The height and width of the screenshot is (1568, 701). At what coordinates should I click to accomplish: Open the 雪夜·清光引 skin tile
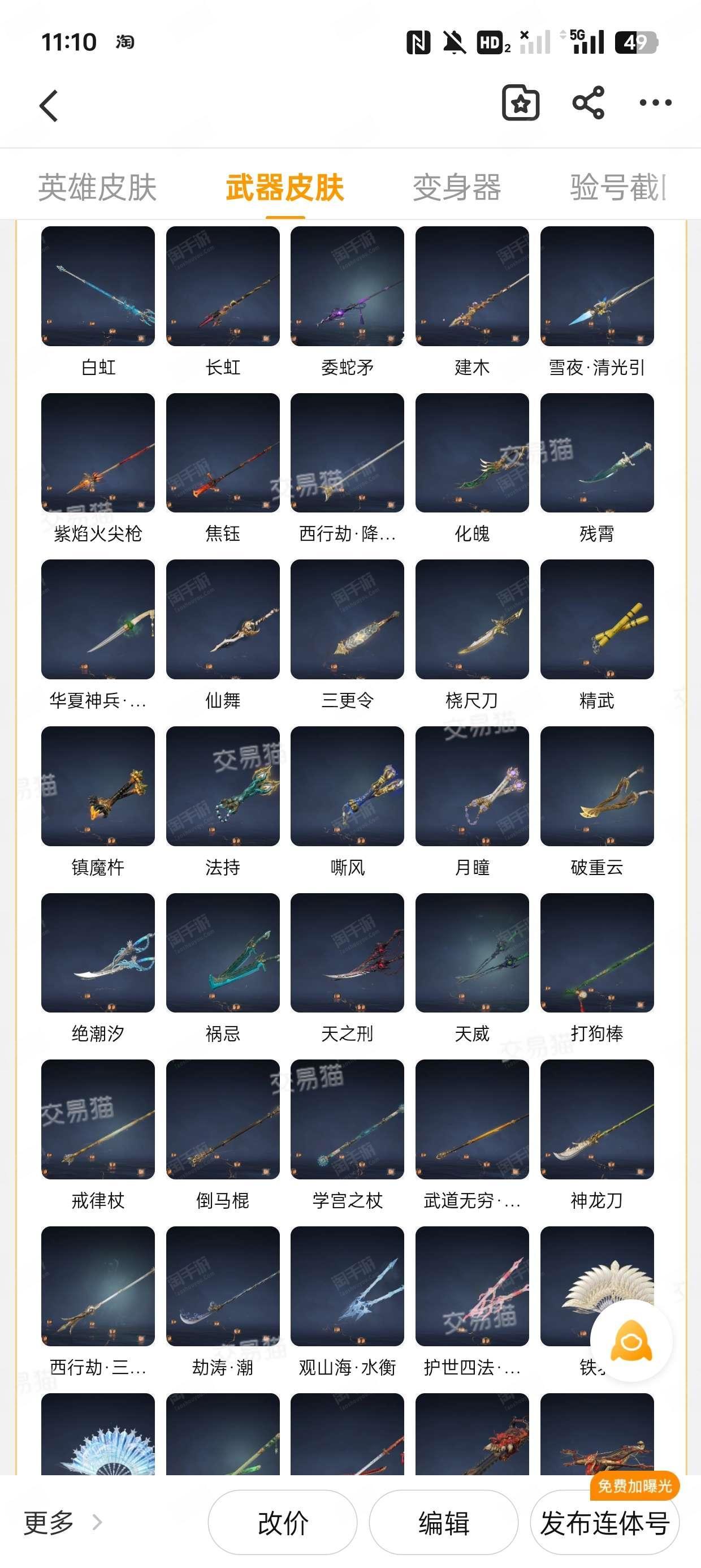tap(597, 286)
